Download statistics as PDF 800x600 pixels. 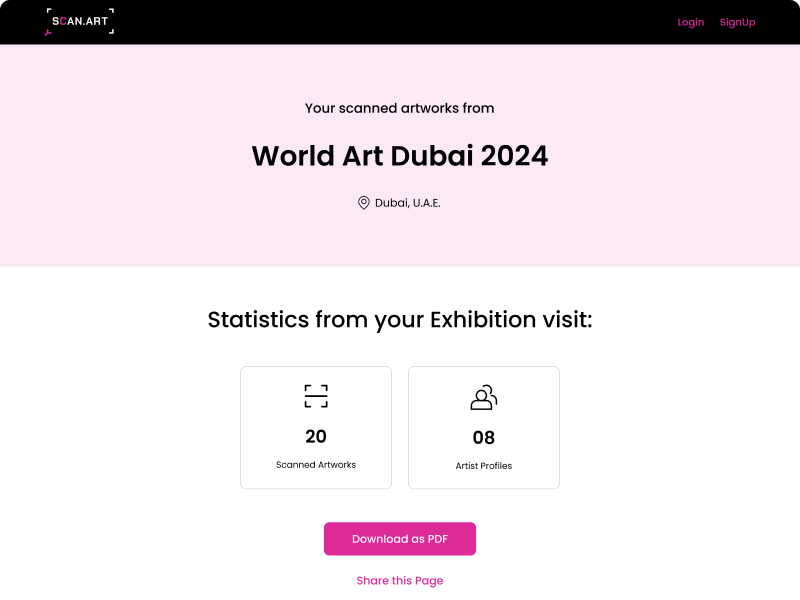coord(400,539)
